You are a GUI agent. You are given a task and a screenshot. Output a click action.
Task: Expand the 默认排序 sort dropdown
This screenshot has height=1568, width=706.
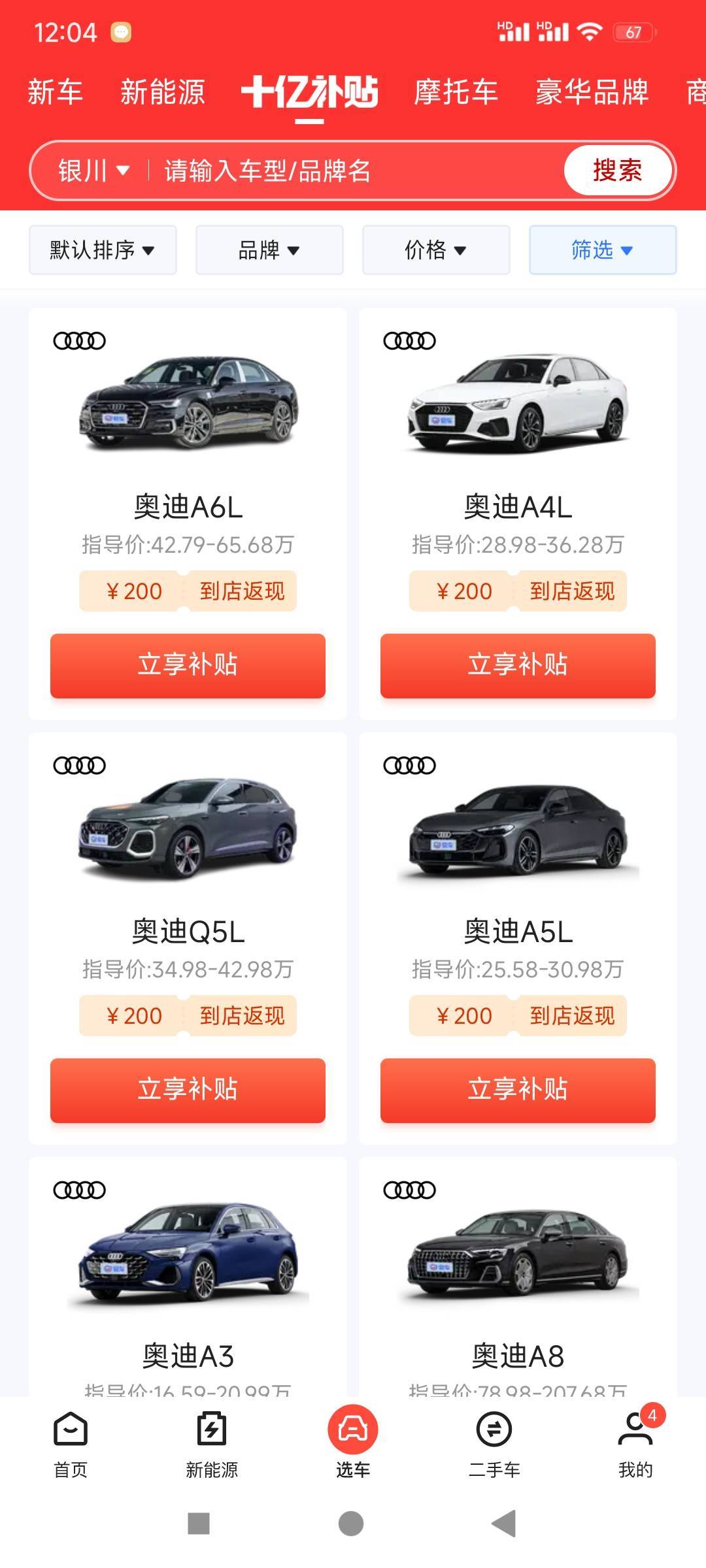(x=103, y=250)
